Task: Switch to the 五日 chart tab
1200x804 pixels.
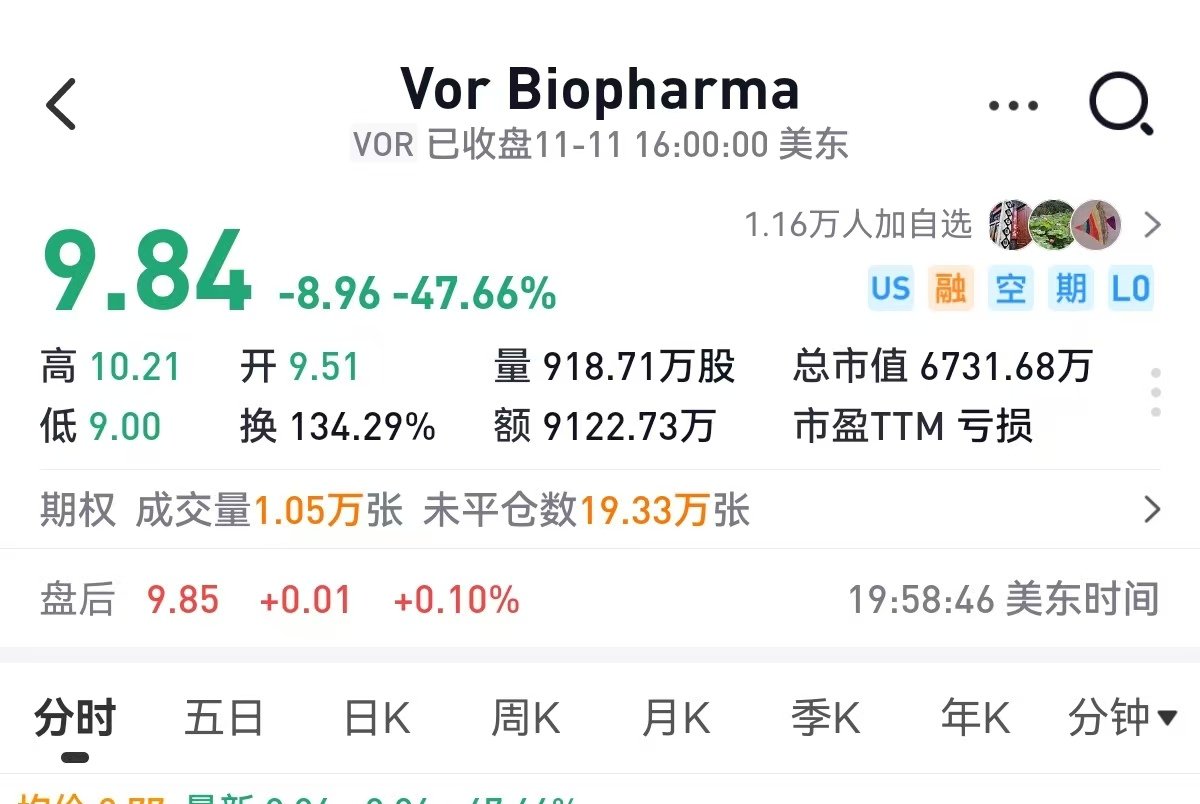Action: tap(224, 718)
